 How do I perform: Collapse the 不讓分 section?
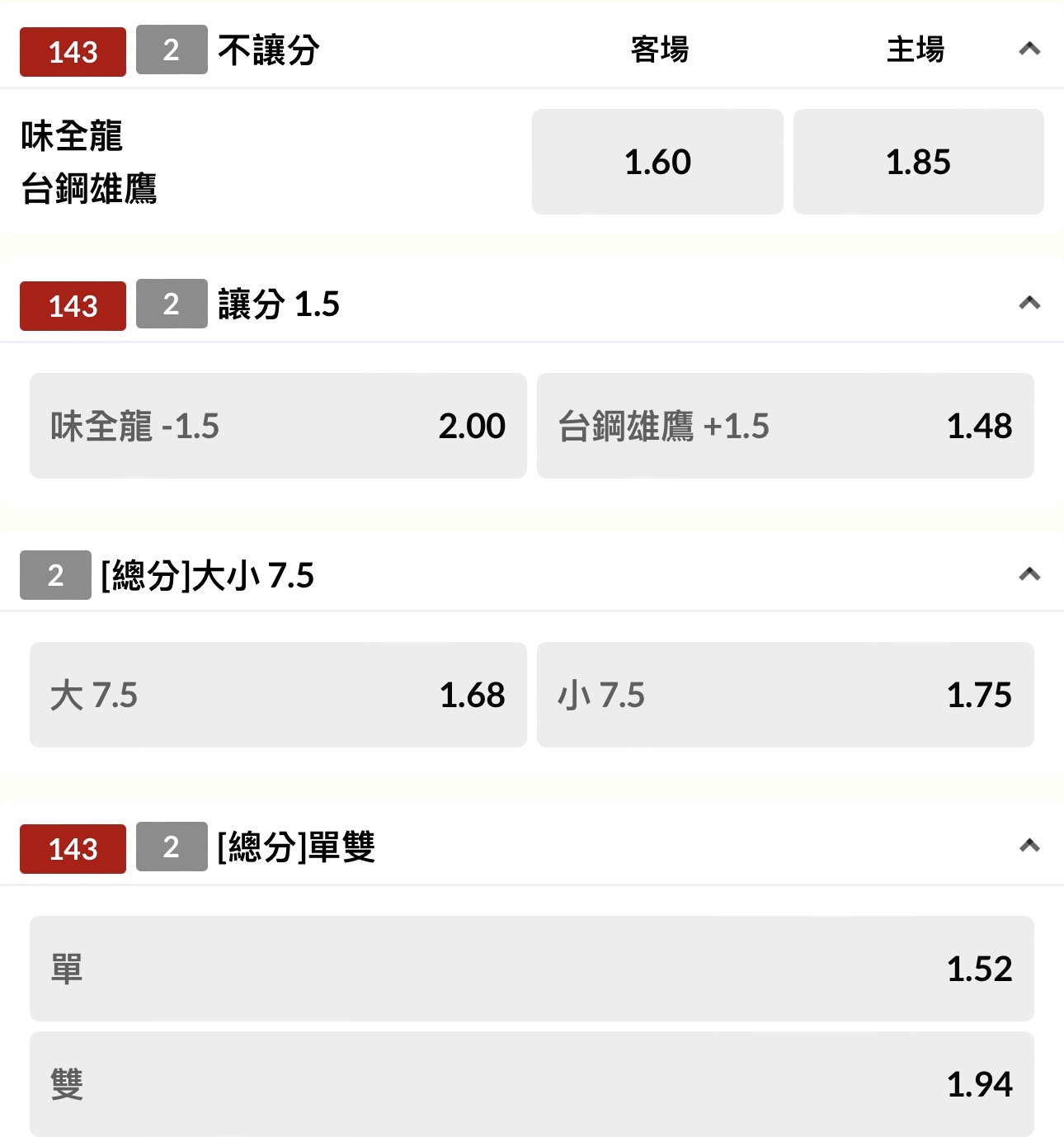click(1029, 50)
